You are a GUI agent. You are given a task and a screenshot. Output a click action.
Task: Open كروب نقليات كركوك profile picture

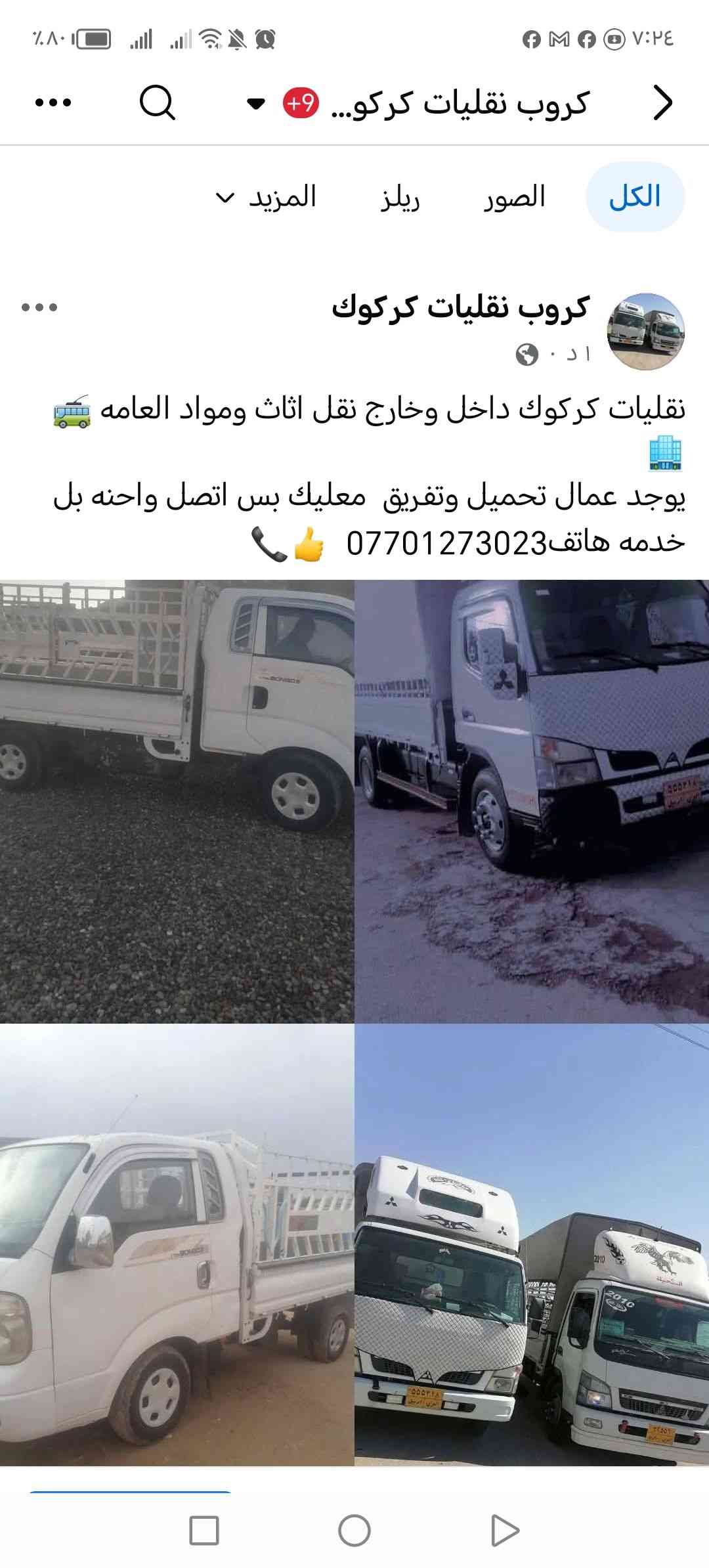pyautogui.click(x=646, y=332)
